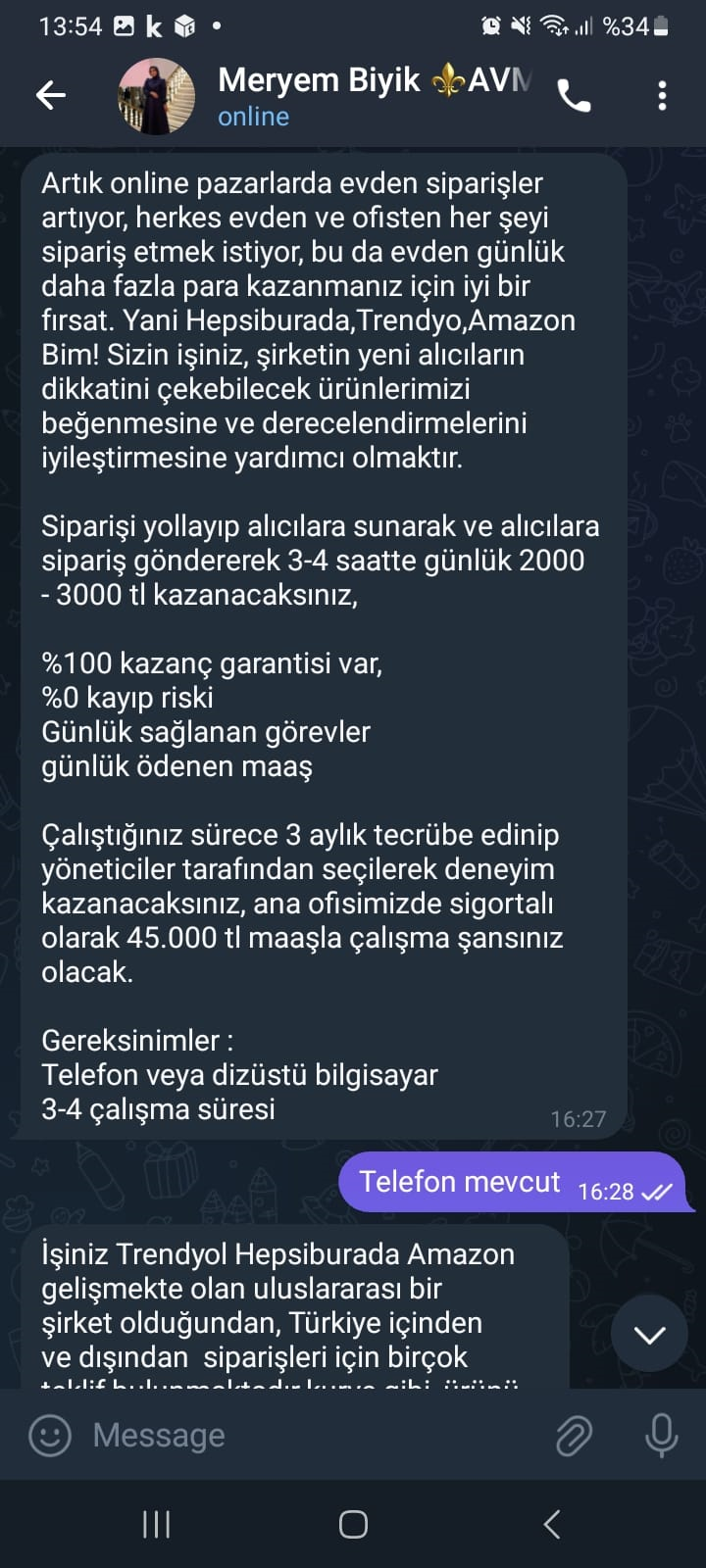
Task: Attach a file with the paperclip
Action: (574, 1436)
